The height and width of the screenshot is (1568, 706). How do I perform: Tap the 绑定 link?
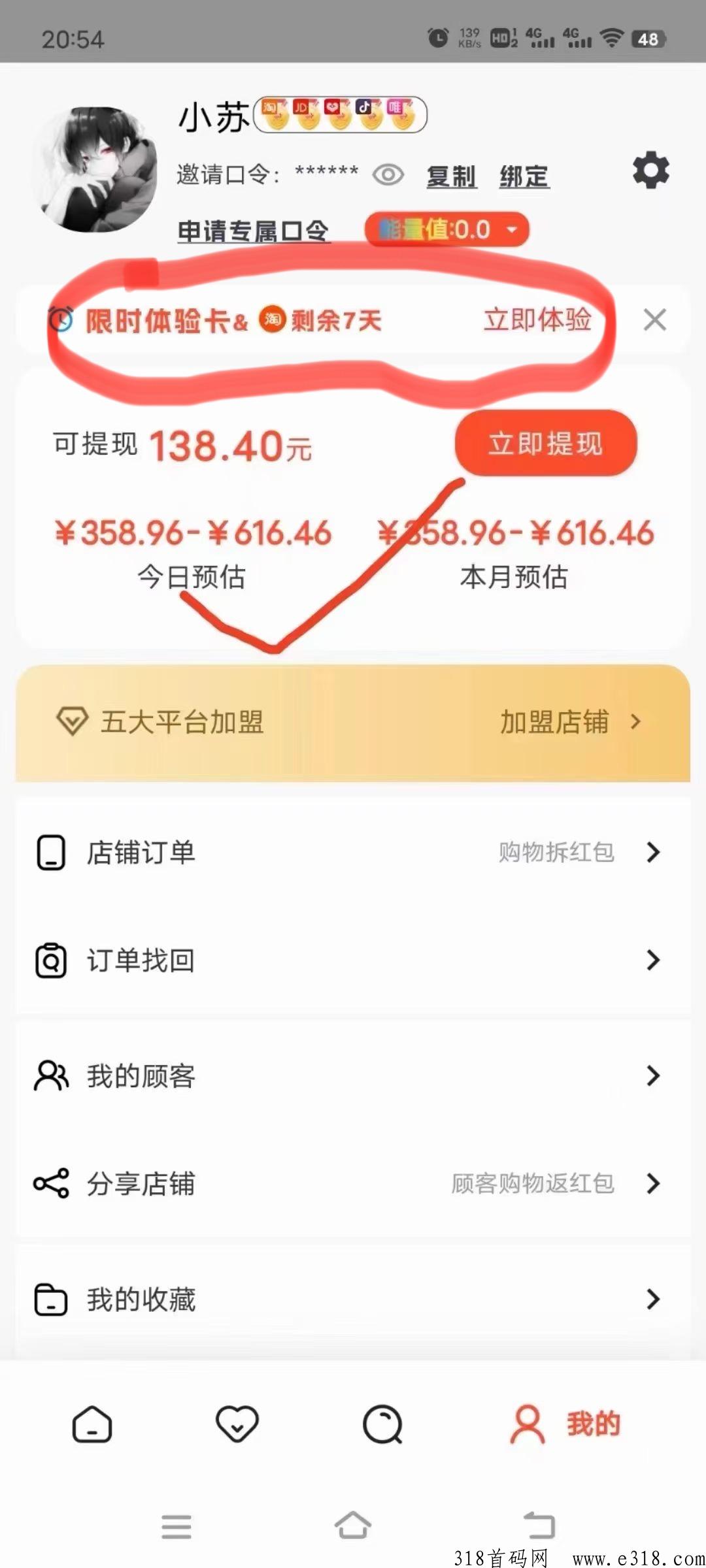tap(524, 176)
